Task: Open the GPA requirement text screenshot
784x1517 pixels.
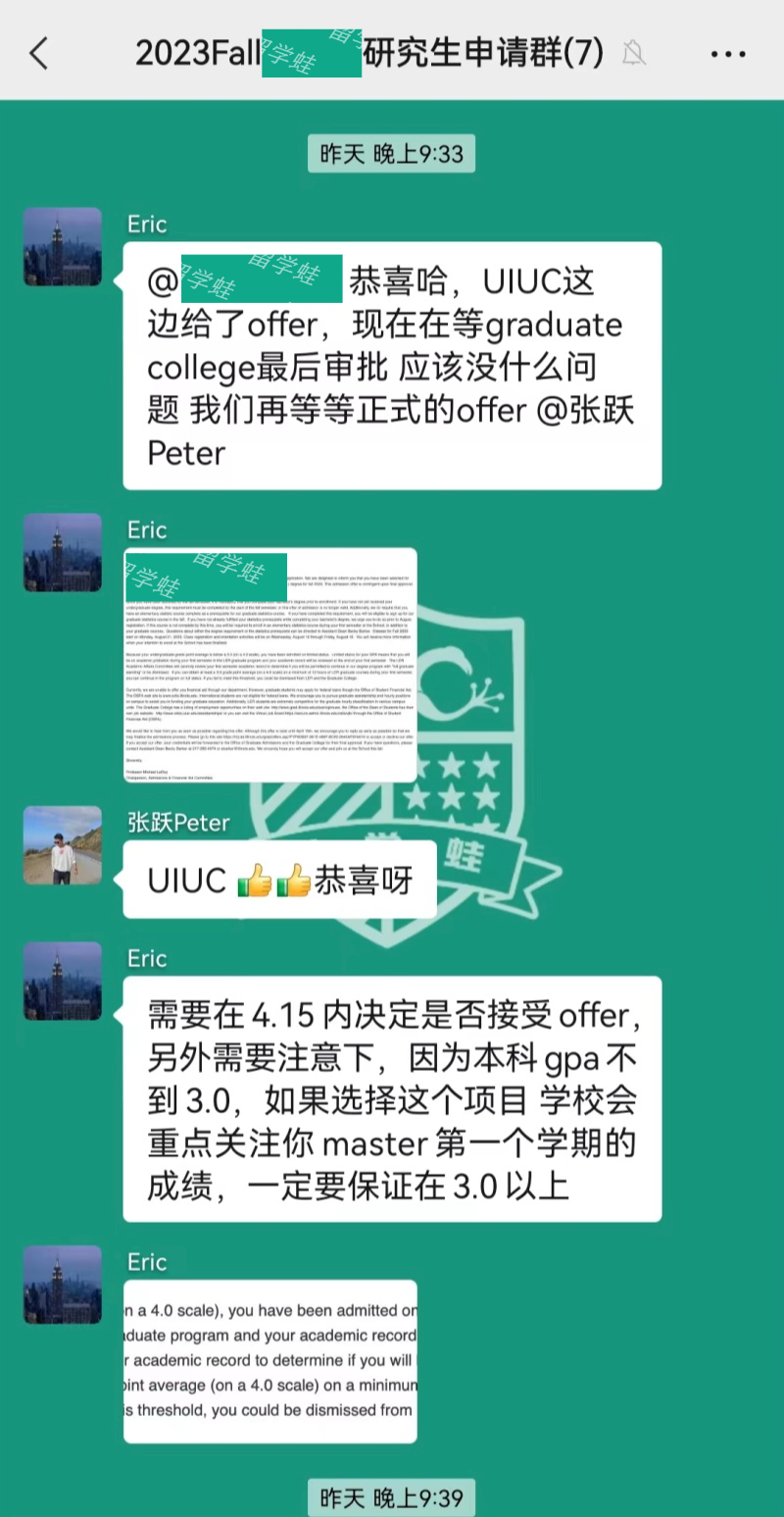Action: [269, 1361]
